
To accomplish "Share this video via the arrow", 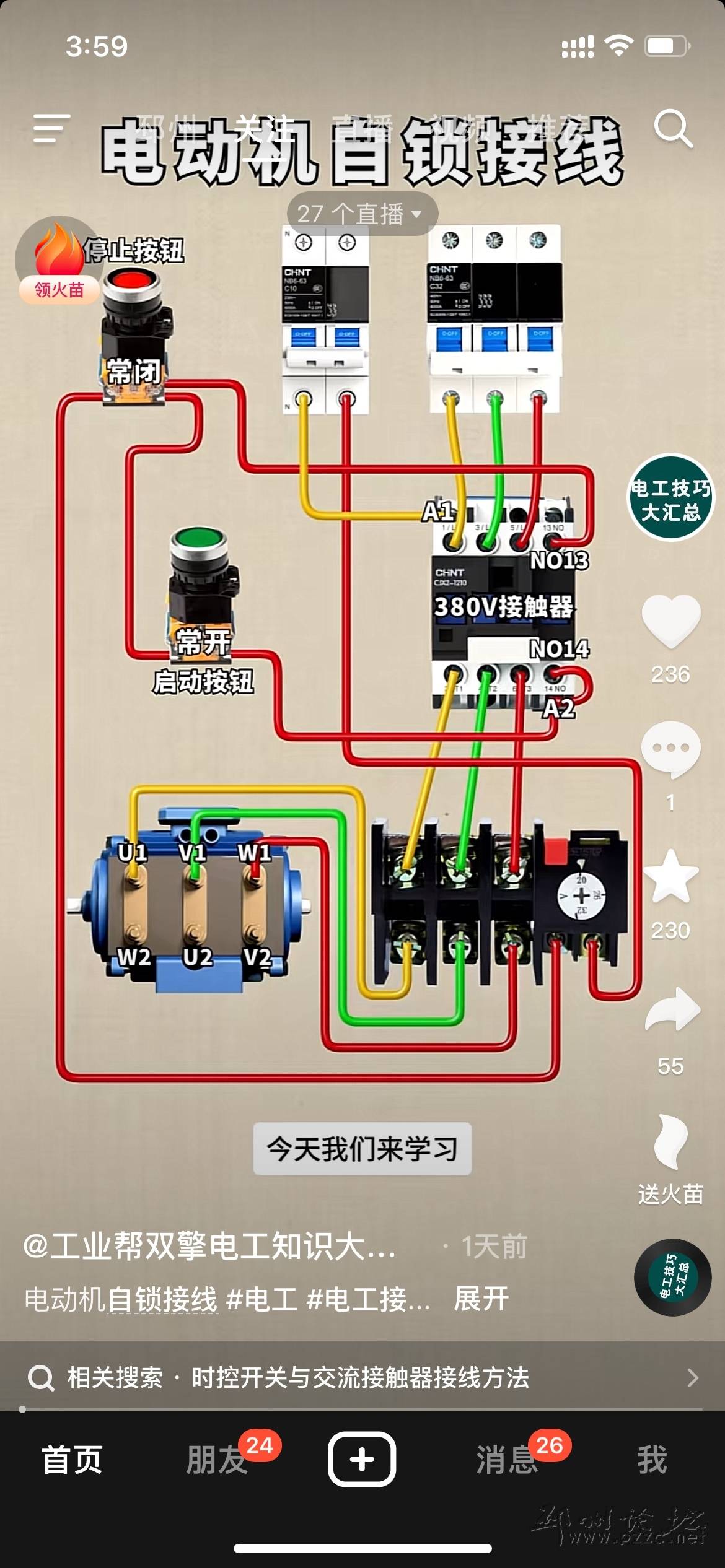I will pyautogui.click(x=670, y=1009).
